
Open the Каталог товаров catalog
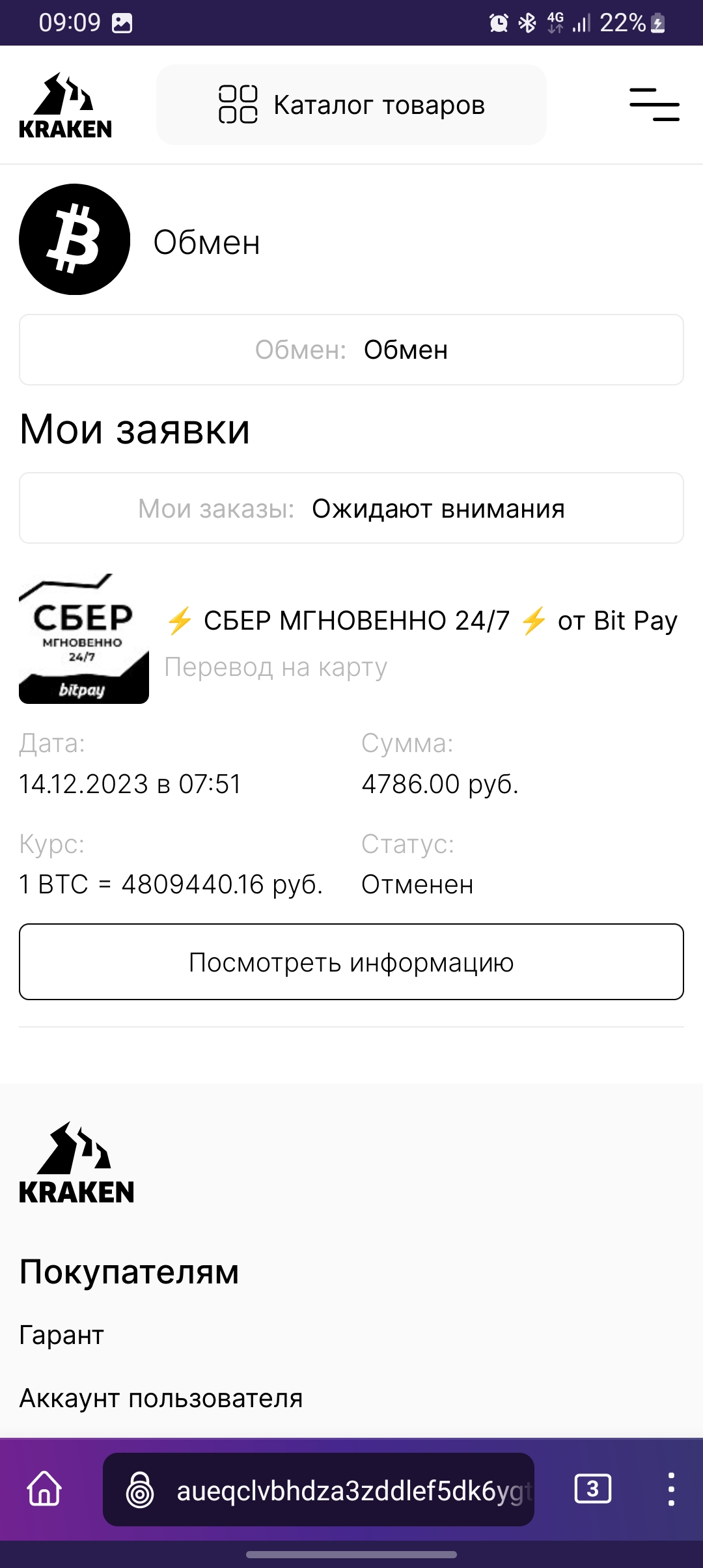pyautogui.click(x=351, y=105)
